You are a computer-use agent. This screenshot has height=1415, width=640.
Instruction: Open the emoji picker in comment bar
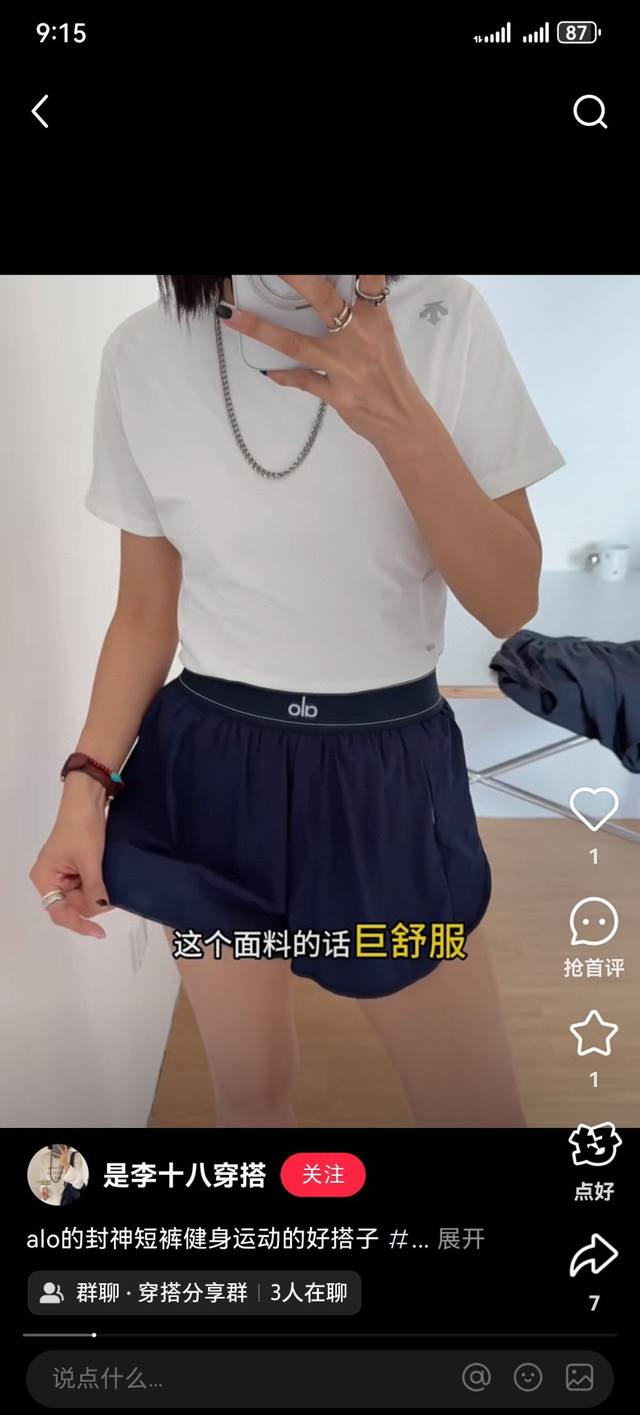pyautogui.click(x=528, y=1378)
